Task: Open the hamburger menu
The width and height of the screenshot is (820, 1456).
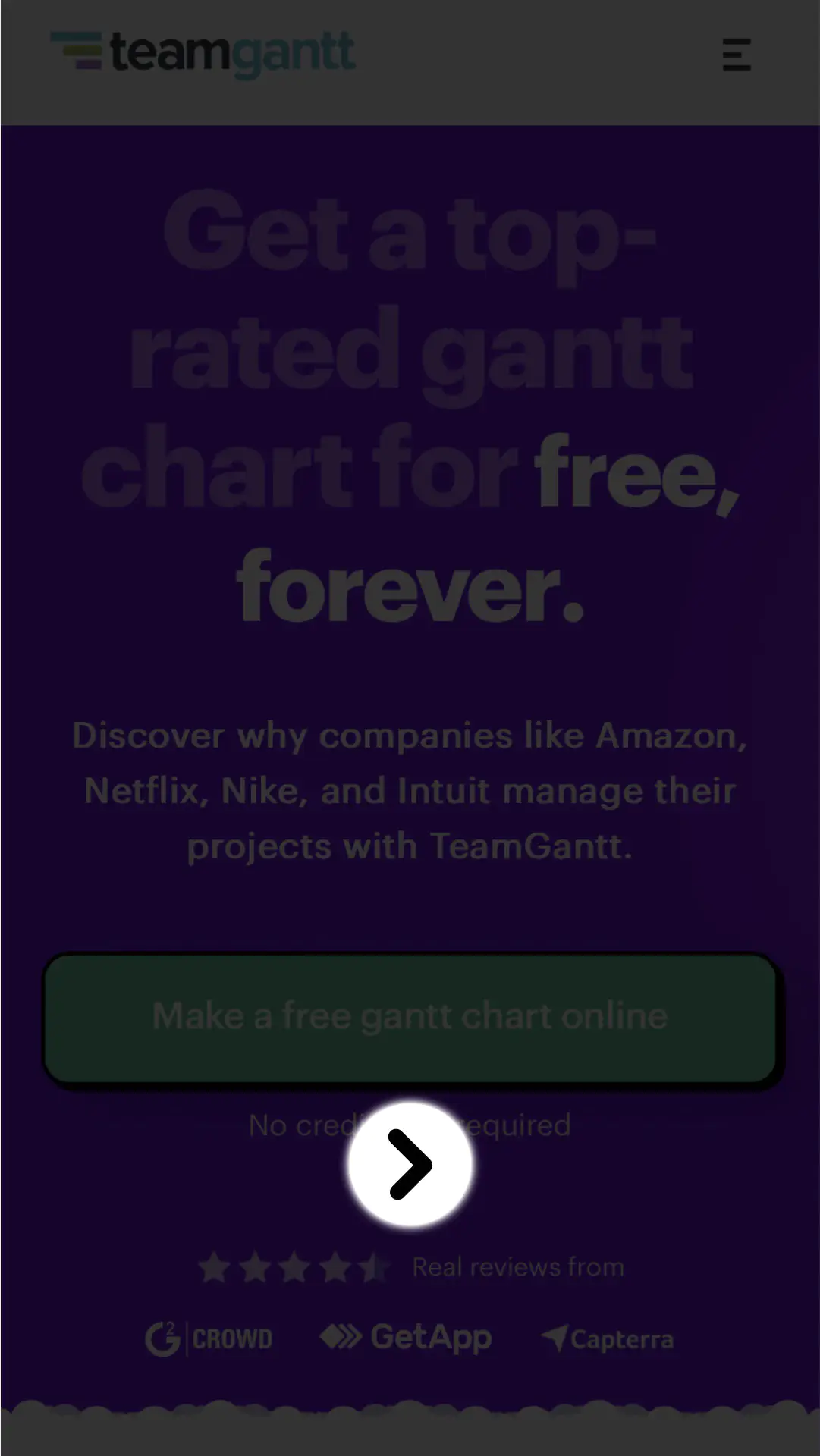Action: click(737, 55)
